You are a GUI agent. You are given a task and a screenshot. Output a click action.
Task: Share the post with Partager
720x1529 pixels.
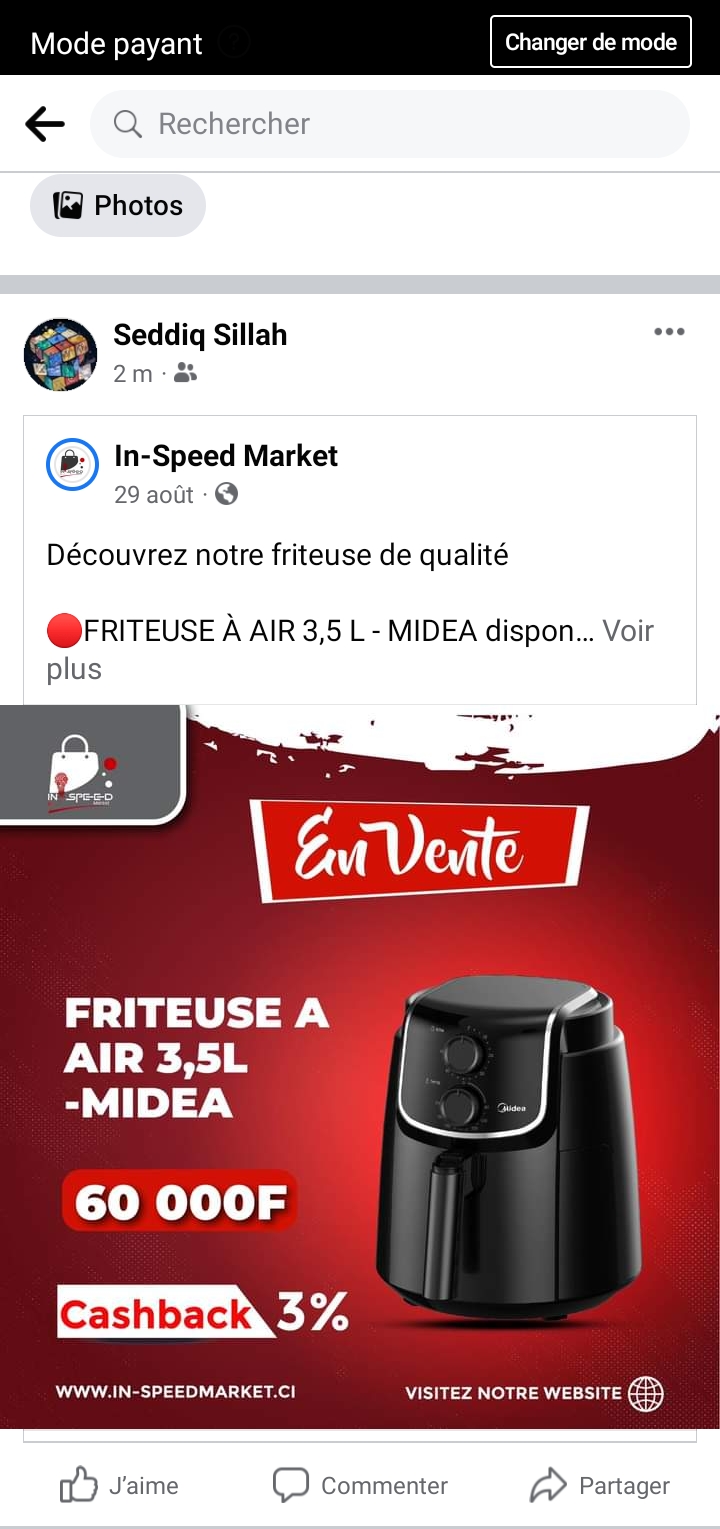click(x=599, y=1485)
